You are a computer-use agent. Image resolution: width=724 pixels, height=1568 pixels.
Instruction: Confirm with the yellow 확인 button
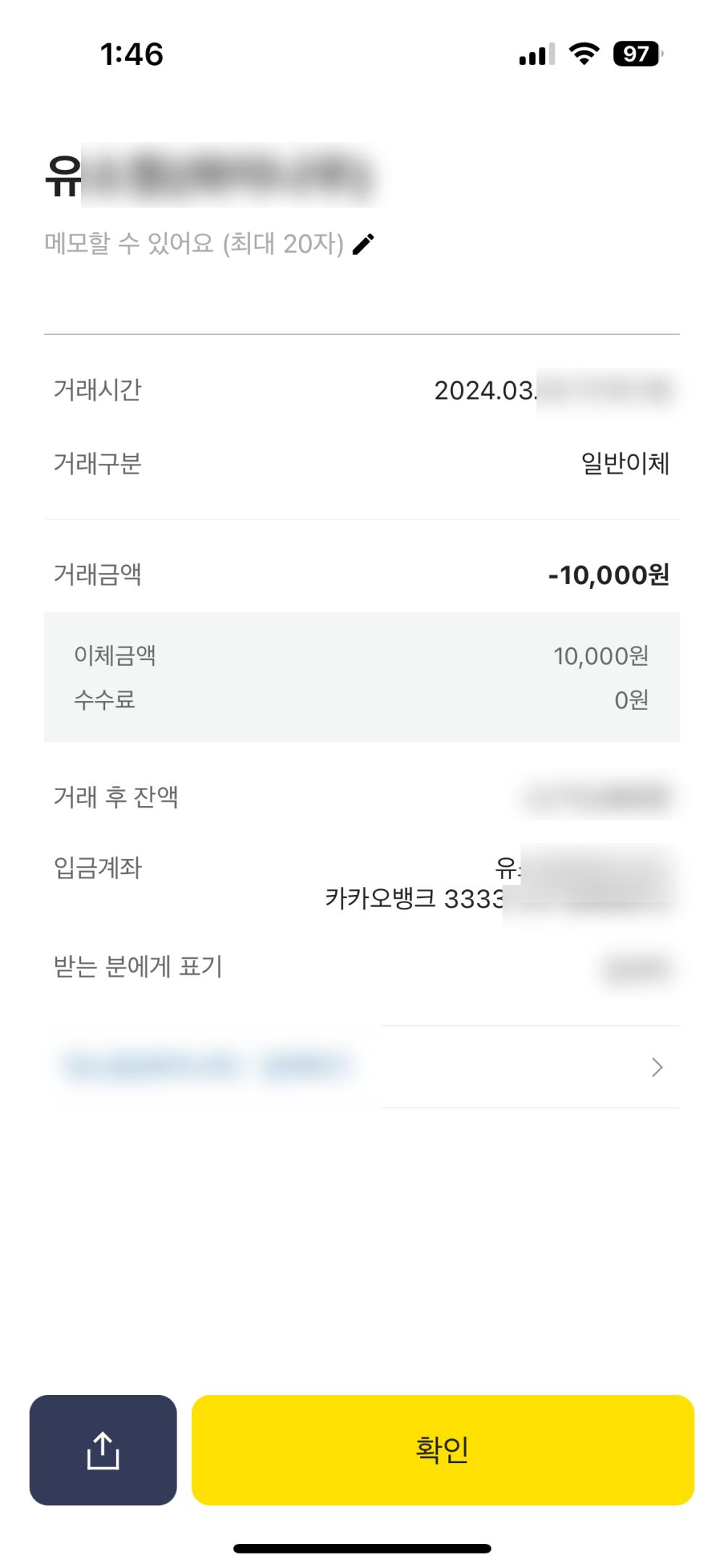click(442, 1450)
